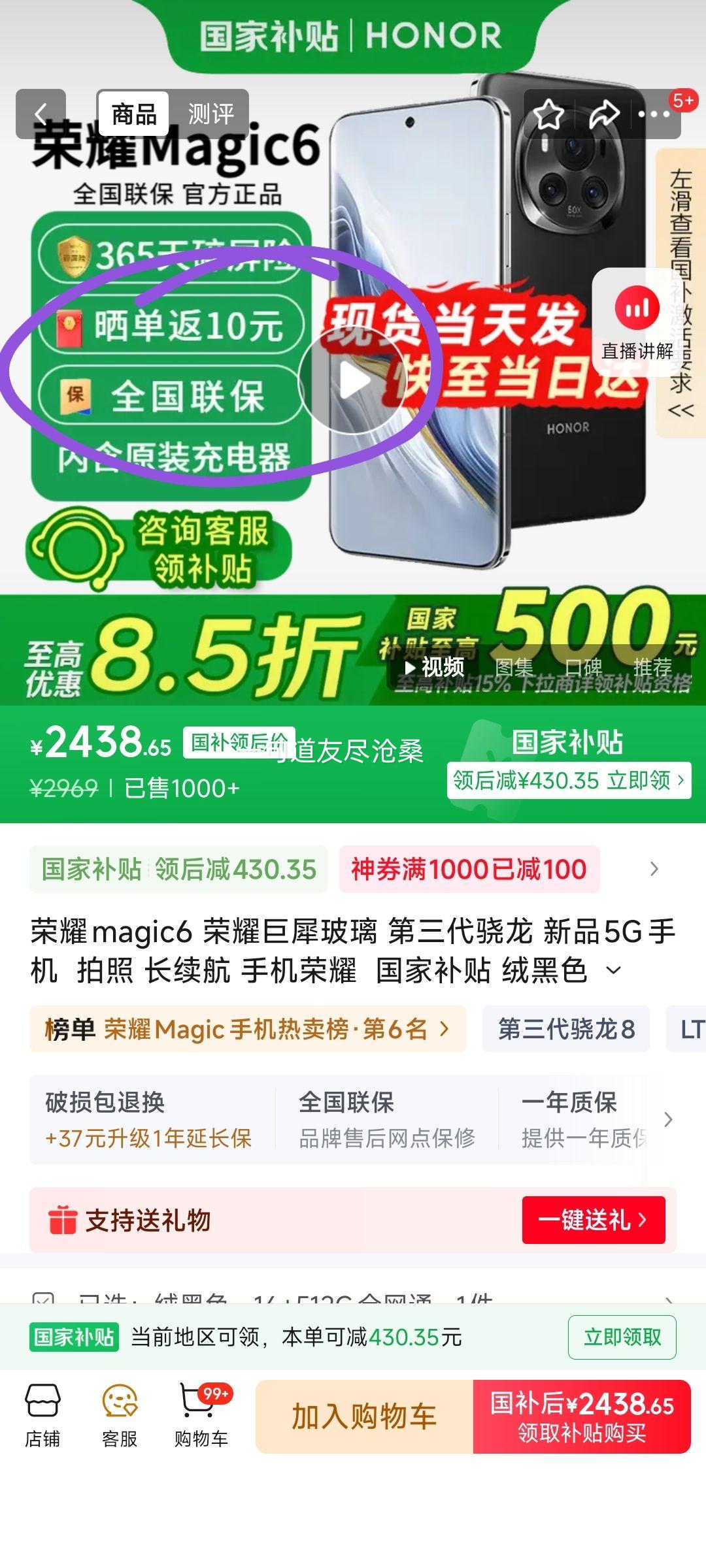This screenshot has height=1568, width=706.
Task: Contact 客服 customer service
Action: tap(120, 1416)
